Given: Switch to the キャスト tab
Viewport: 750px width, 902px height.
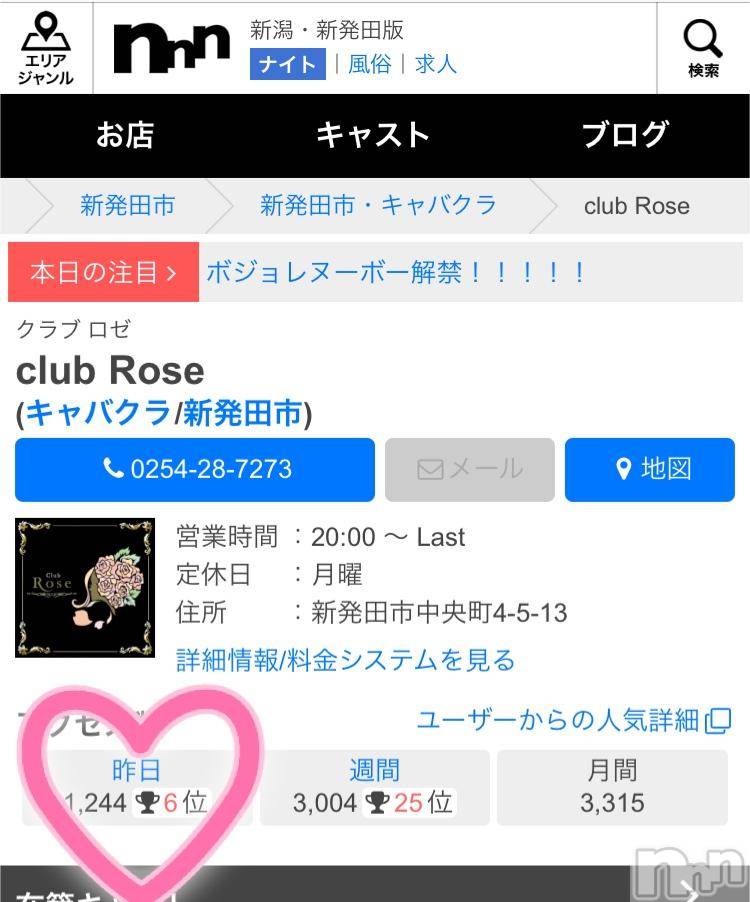Looking at the screenshot, I should point(373,135).
